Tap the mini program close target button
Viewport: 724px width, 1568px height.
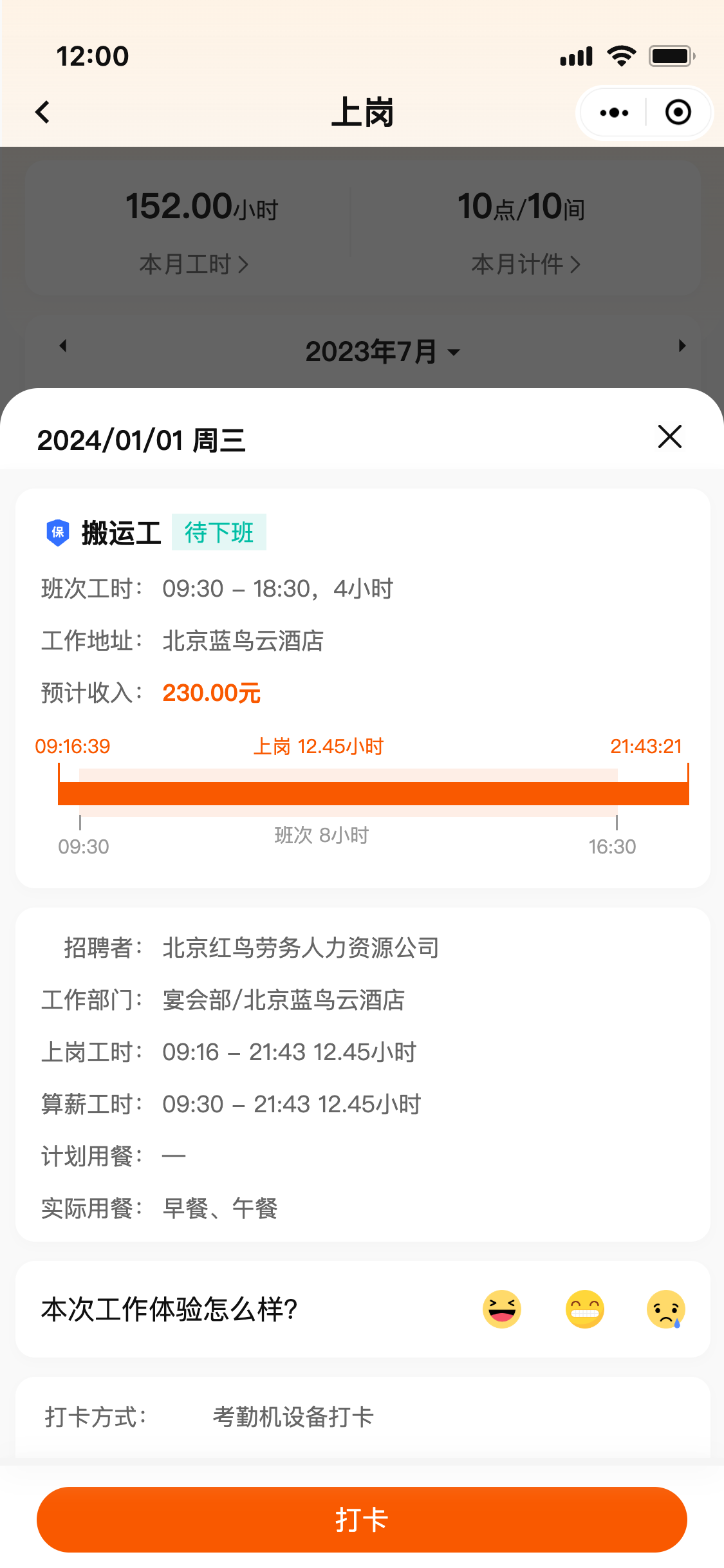click(678, 113)
